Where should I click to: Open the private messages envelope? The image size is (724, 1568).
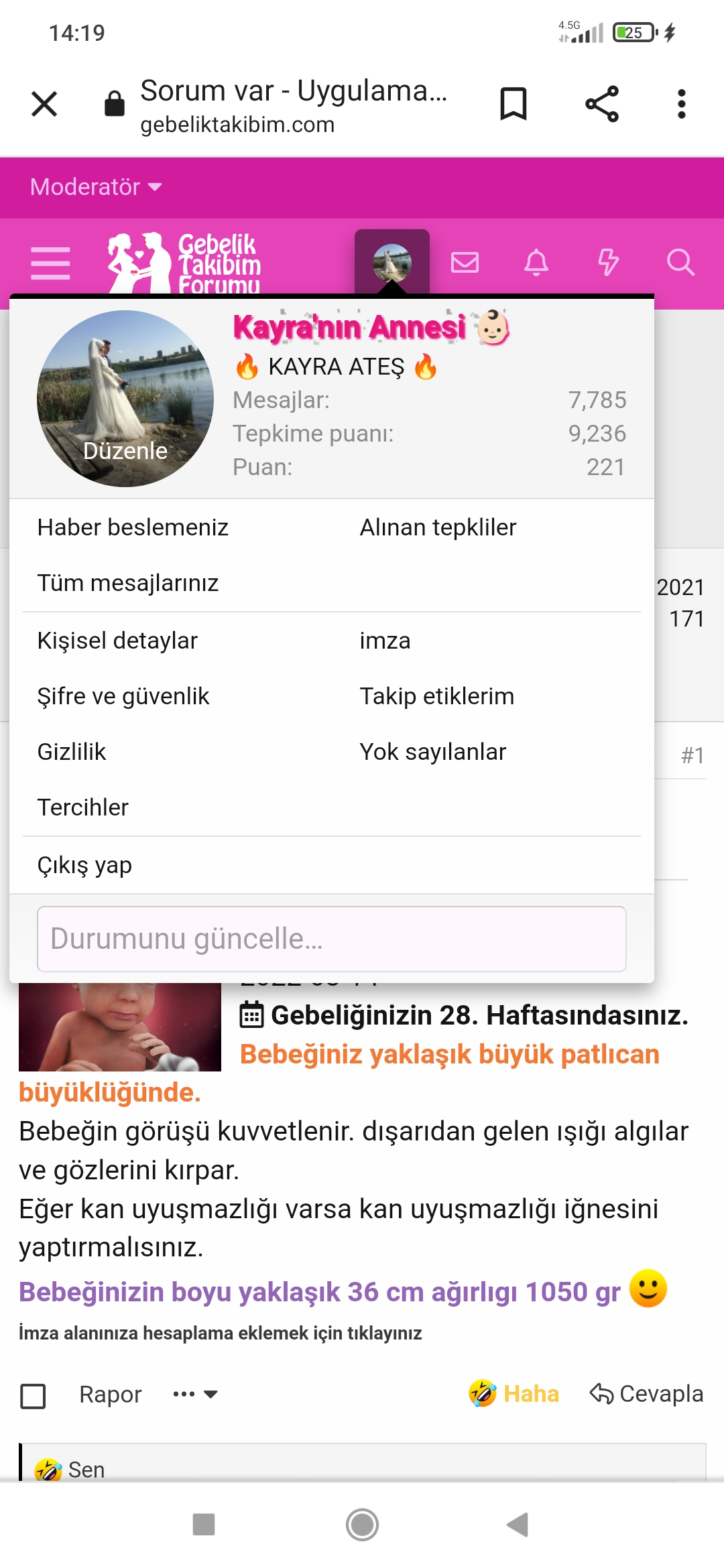465,262
